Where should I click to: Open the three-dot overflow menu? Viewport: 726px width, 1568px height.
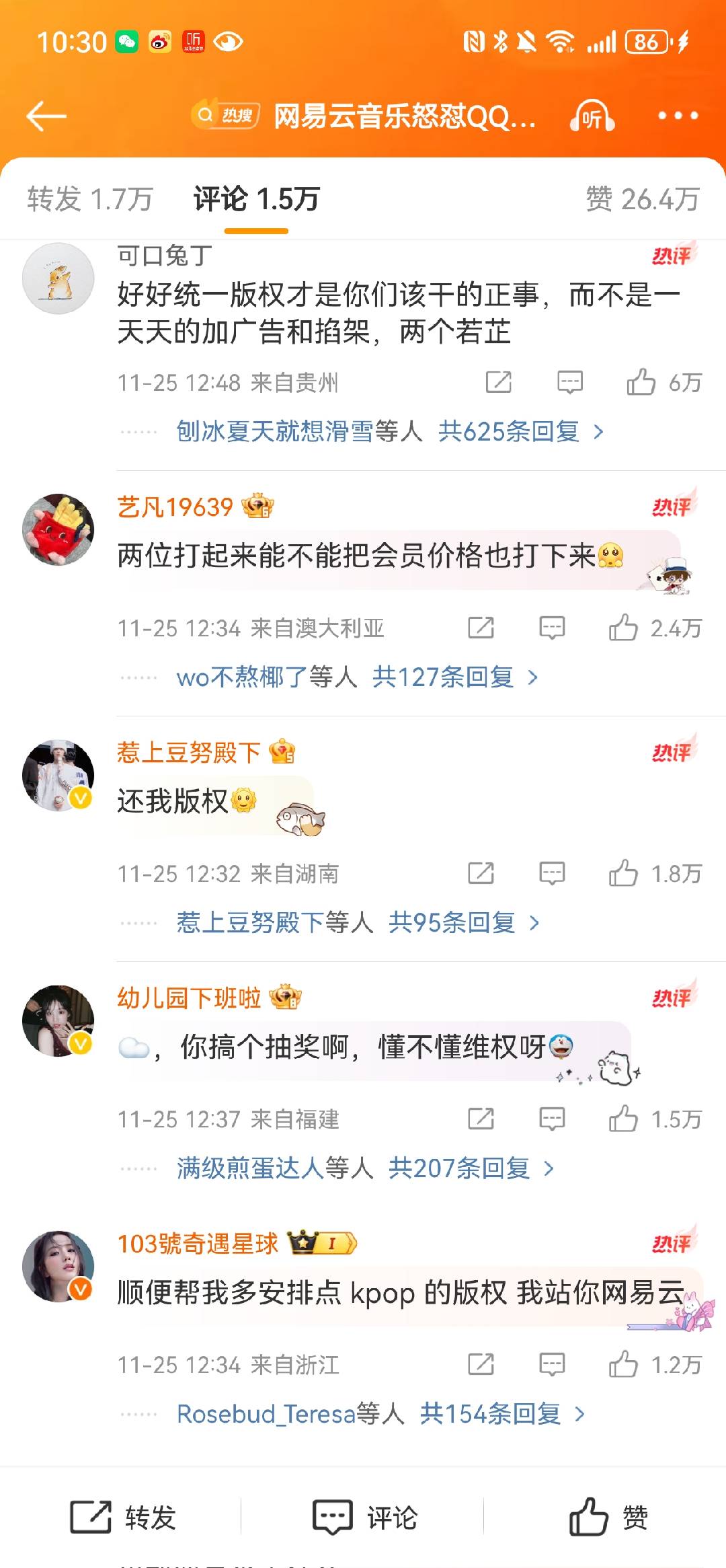point(678,116)
